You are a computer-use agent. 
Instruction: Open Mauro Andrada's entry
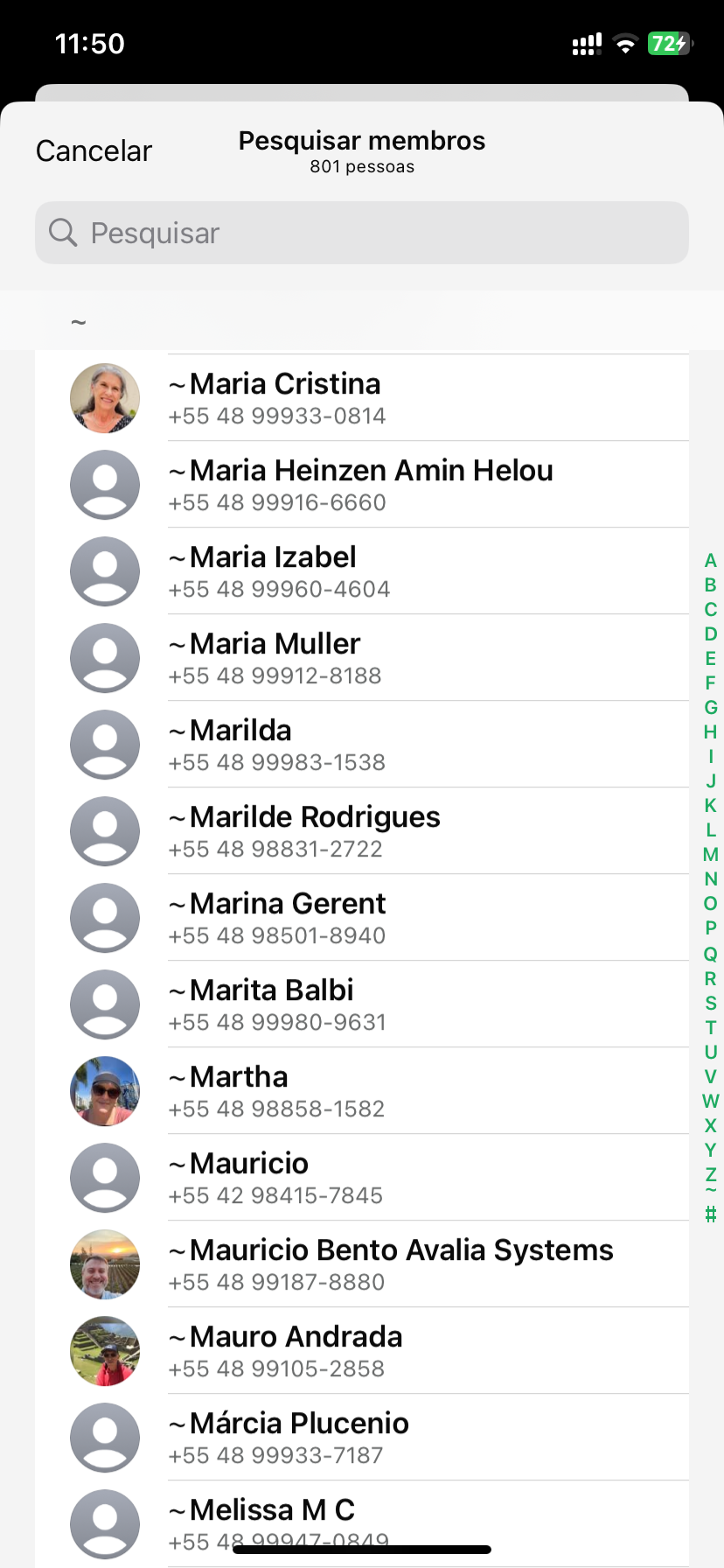[x=362, y=1351]
